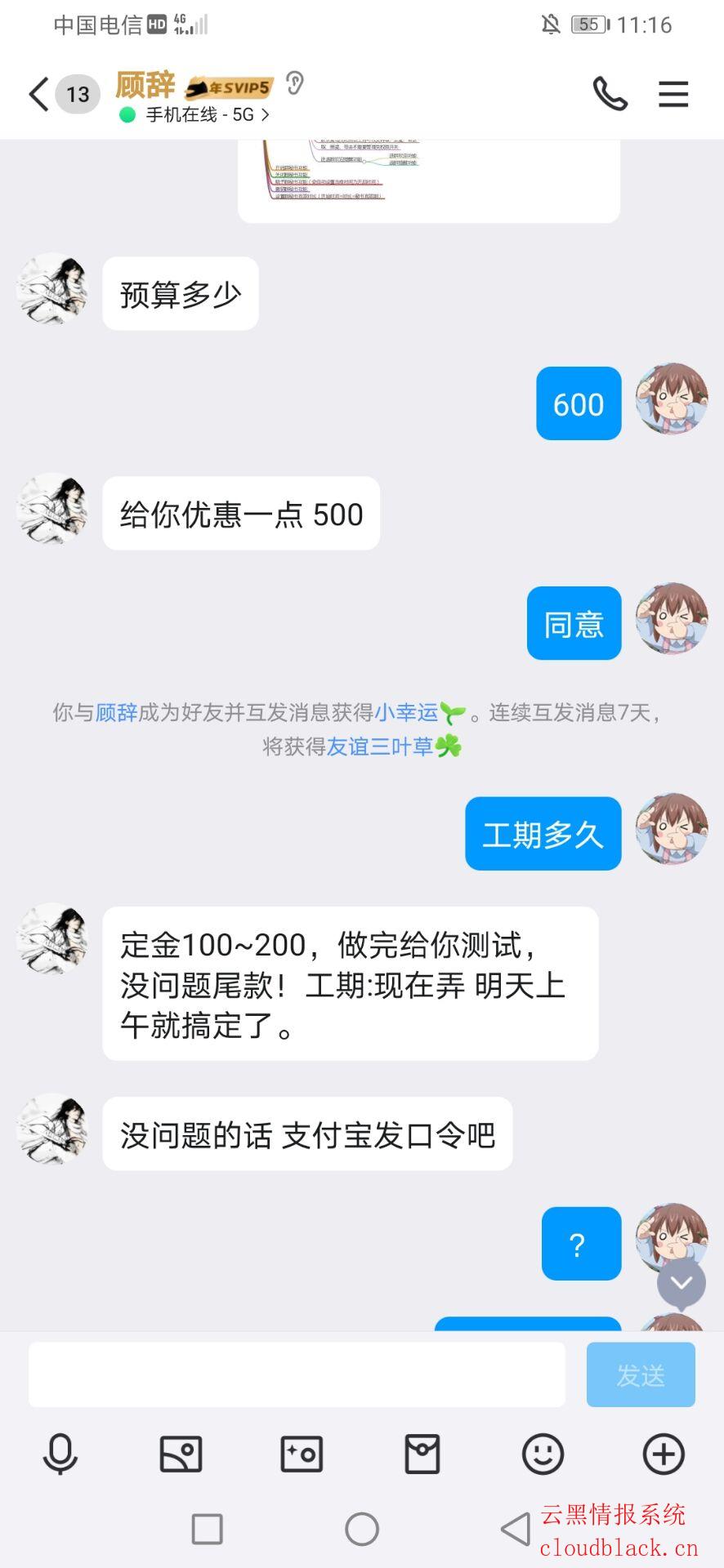Tap the system home button
Viewport: 724px width, 1568px height.
[362, 1529]
